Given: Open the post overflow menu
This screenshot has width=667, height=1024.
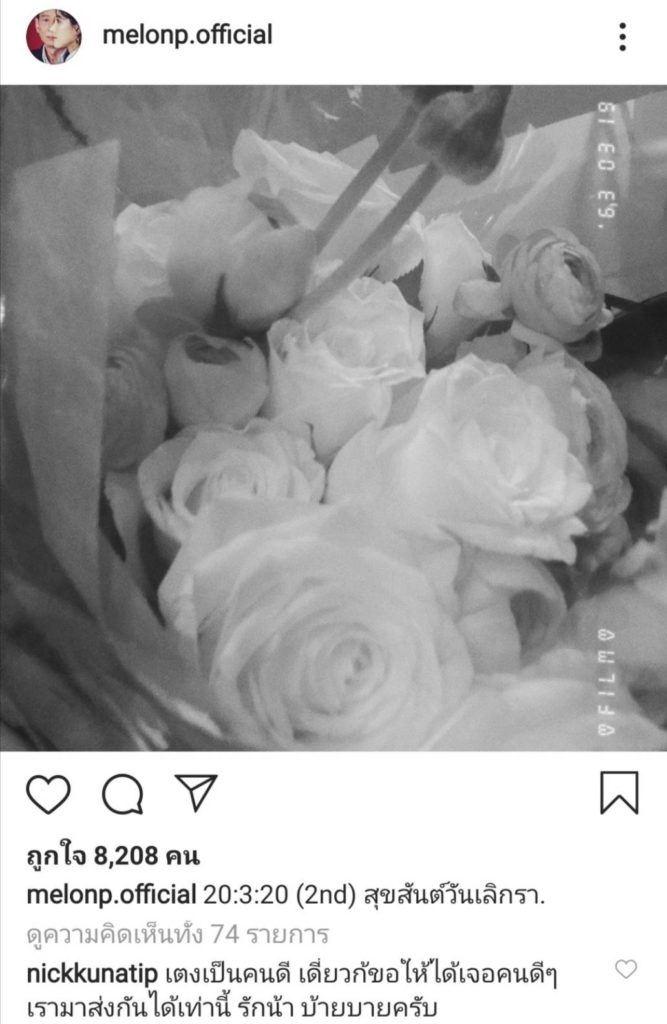Looking at the screenshot, I should tap(622, 37).
